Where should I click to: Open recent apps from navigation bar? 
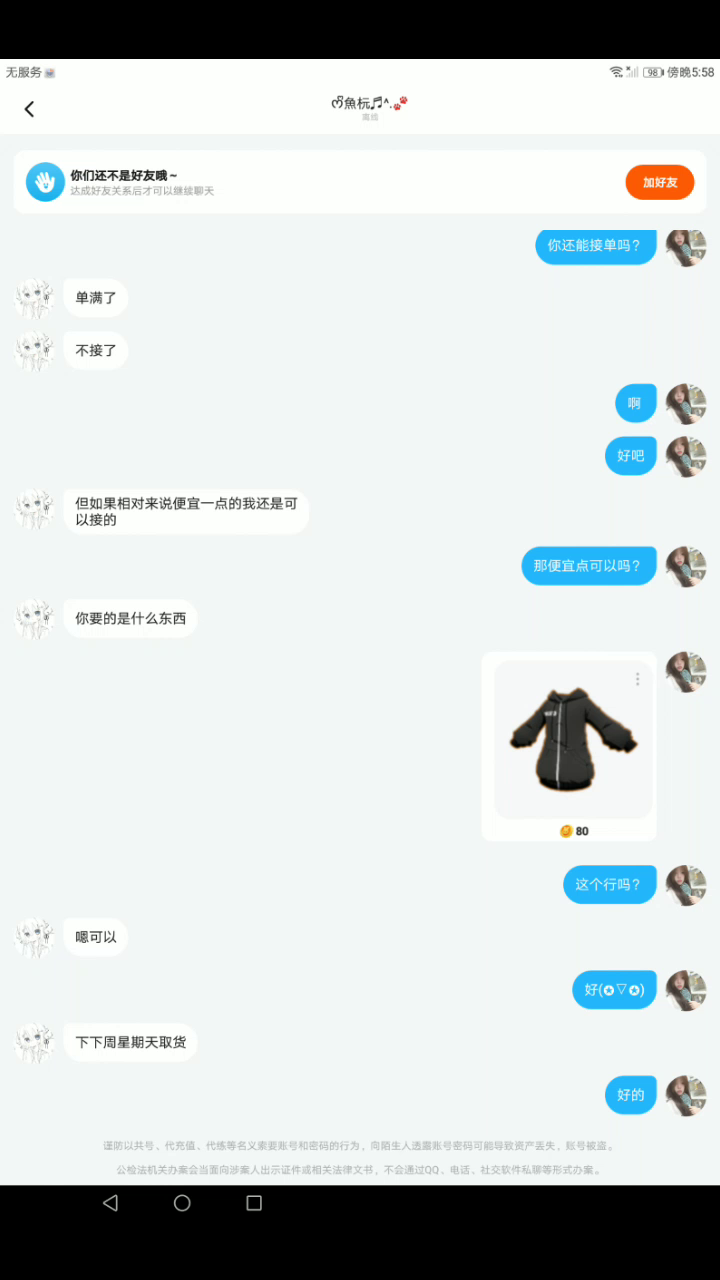pos(254,1203)
